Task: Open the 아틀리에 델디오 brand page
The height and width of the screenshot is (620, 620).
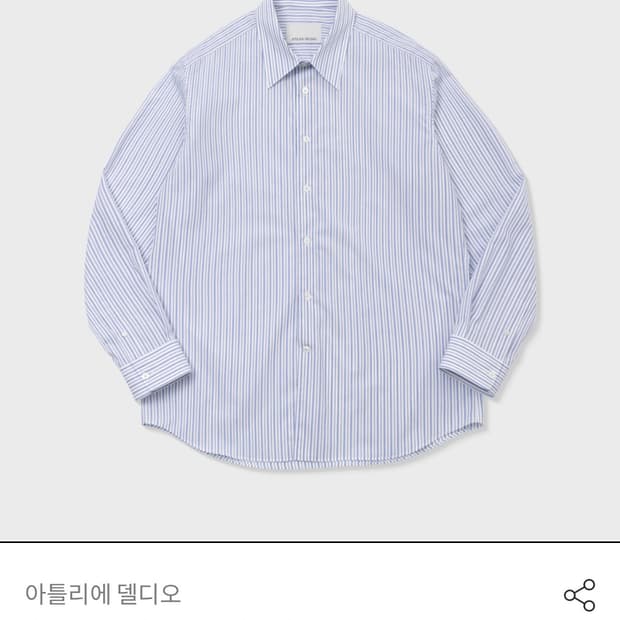Action: (x=105, y=594)
